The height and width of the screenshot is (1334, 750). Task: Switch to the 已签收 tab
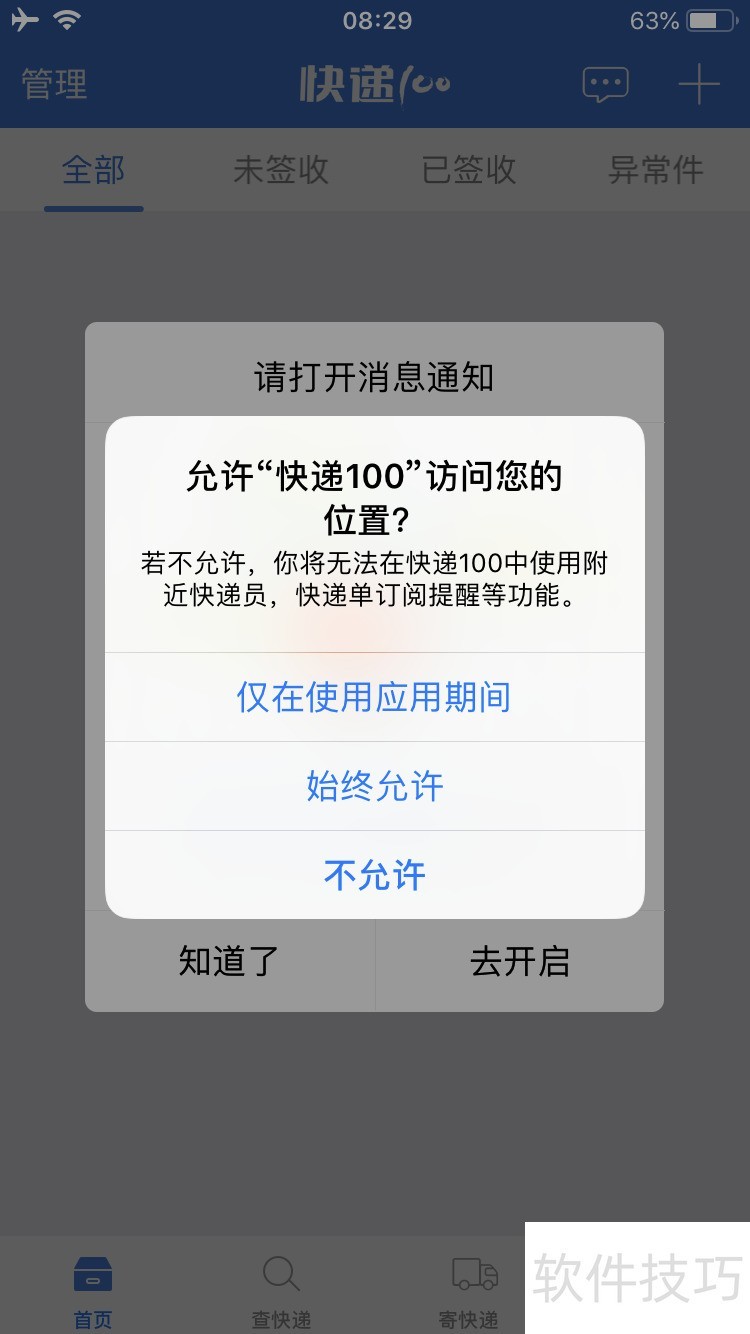click(468, 170)
